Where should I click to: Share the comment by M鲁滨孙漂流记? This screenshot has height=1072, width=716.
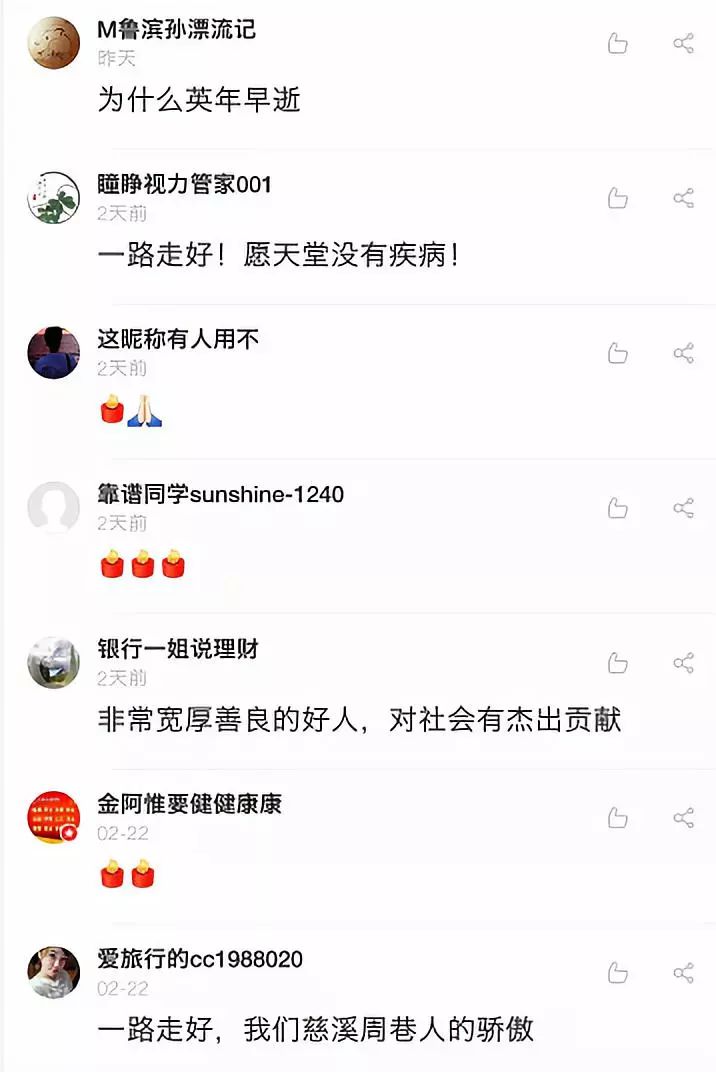(x=684, y=43)
